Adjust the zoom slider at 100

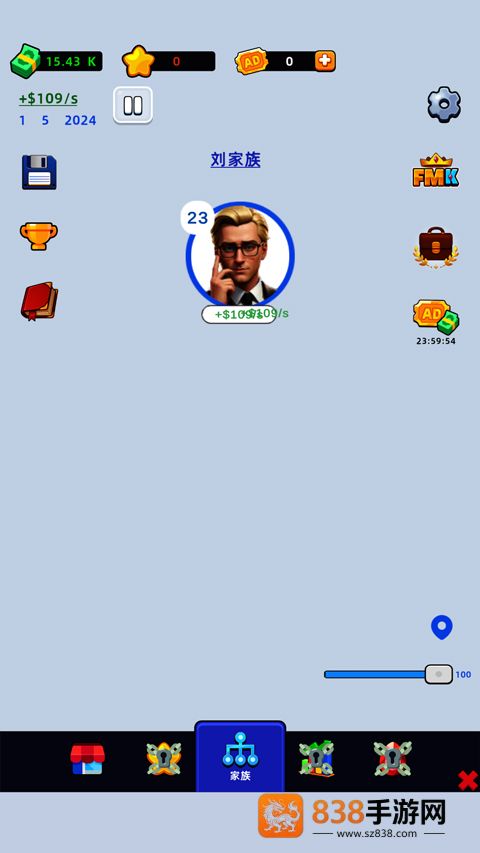click(439, 675)
